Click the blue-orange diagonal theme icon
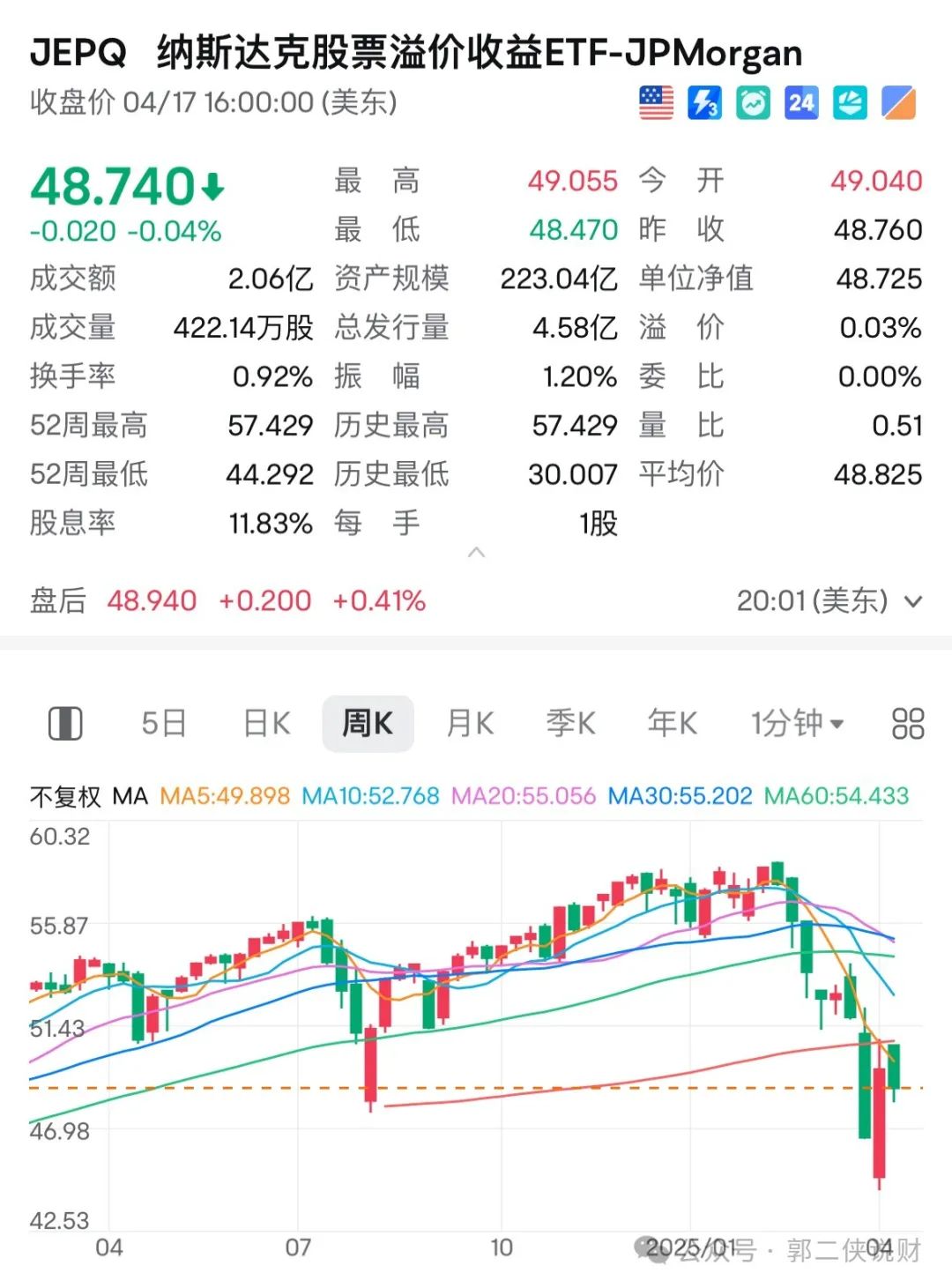The width and height of the screenshot is (952, 1288). tap(896, 104)
